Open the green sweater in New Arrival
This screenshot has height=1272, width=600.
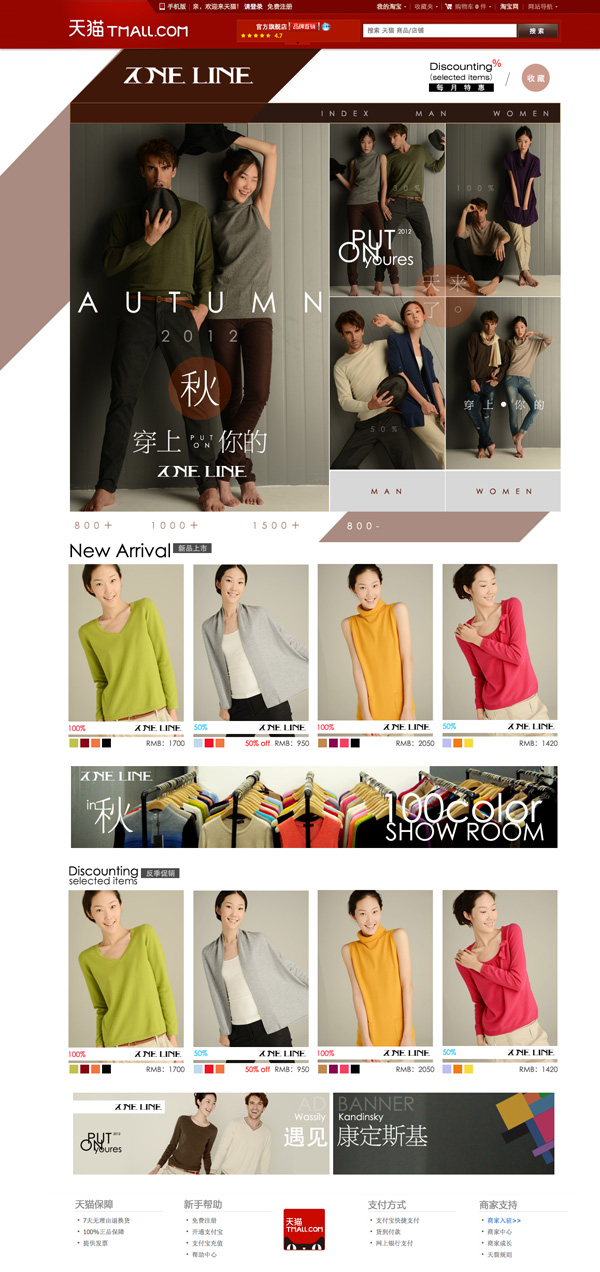tap(126, 641)
